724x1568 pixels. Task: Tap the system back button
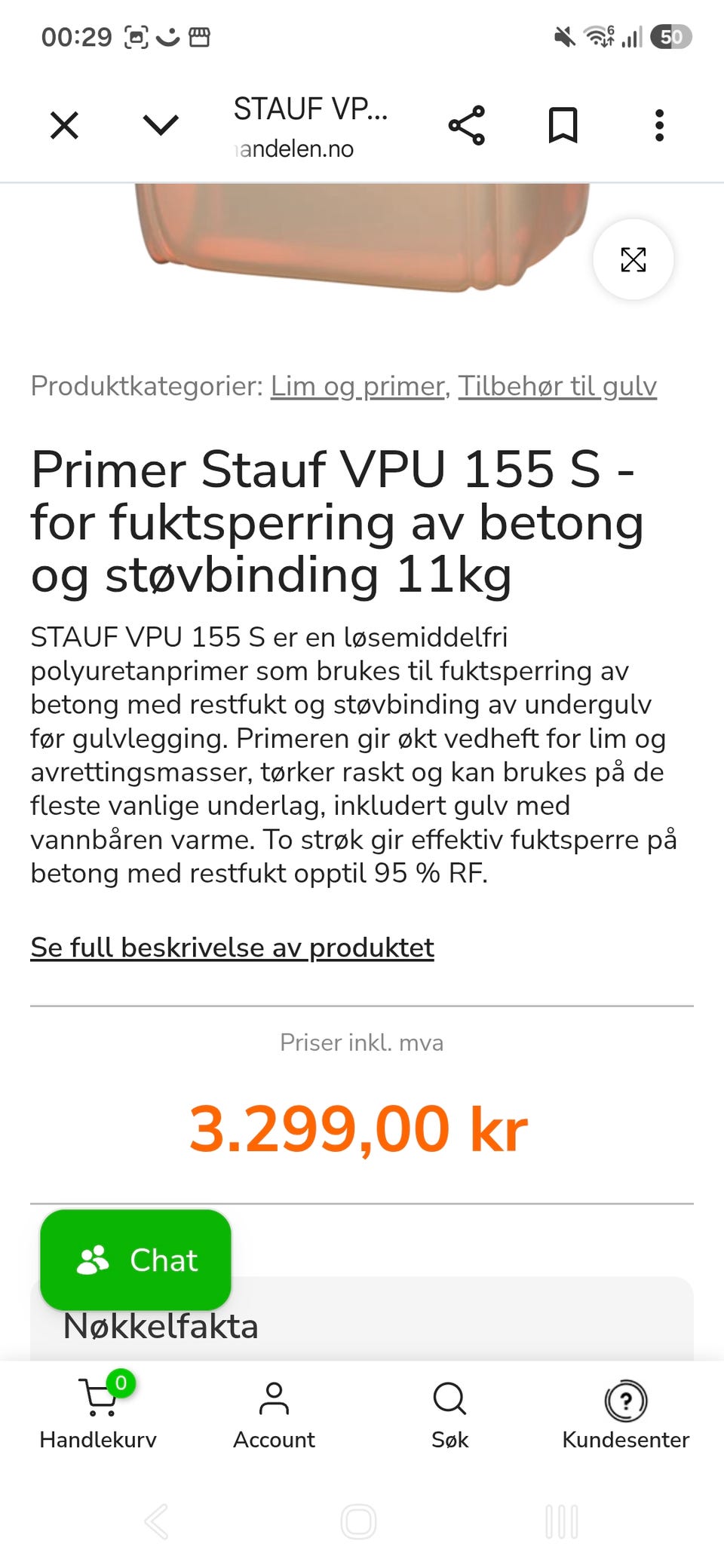point(156,1521)
